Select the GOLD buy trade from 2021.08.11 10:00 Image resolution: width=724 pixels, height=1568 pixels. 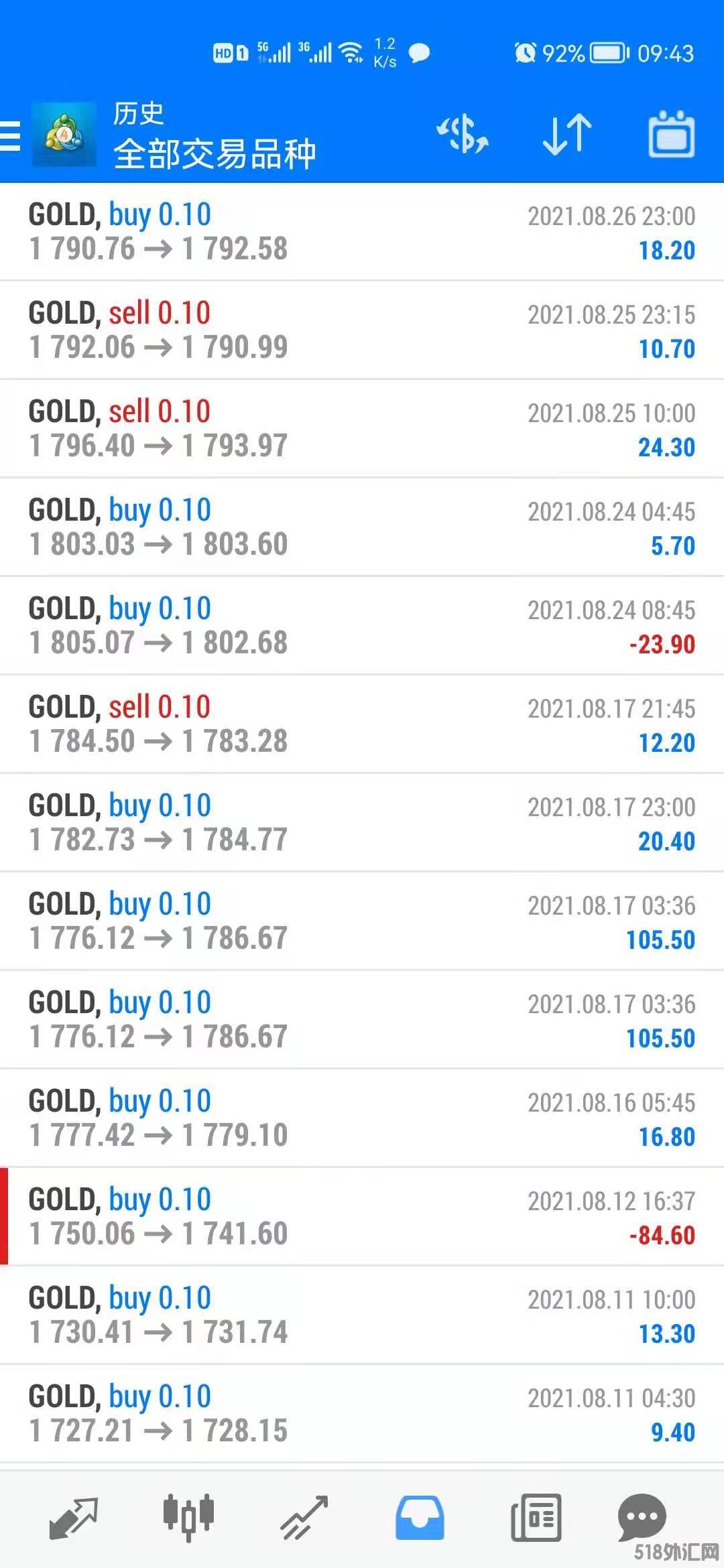[x=362, y=1315]
